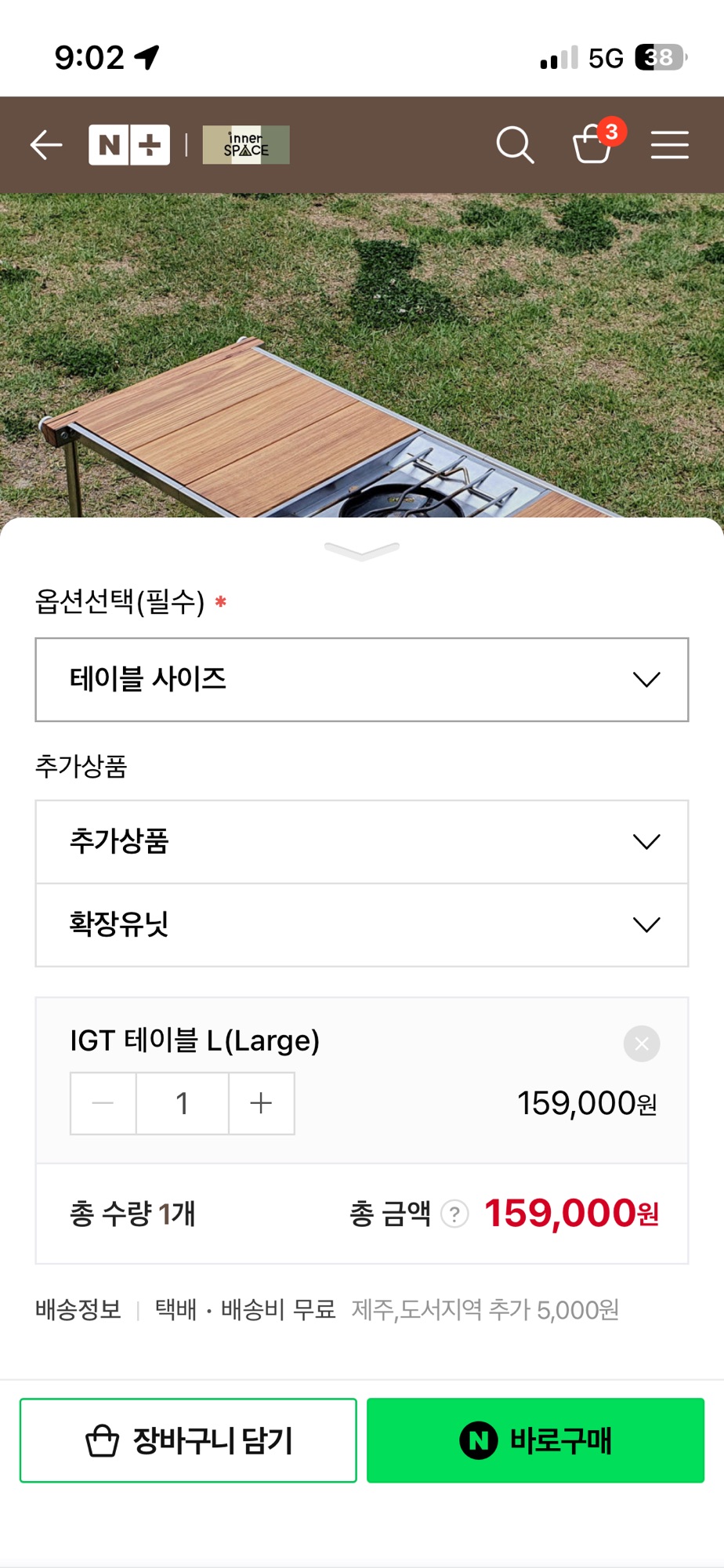Tap the hamburger menu icon

[x=670, y=144]
